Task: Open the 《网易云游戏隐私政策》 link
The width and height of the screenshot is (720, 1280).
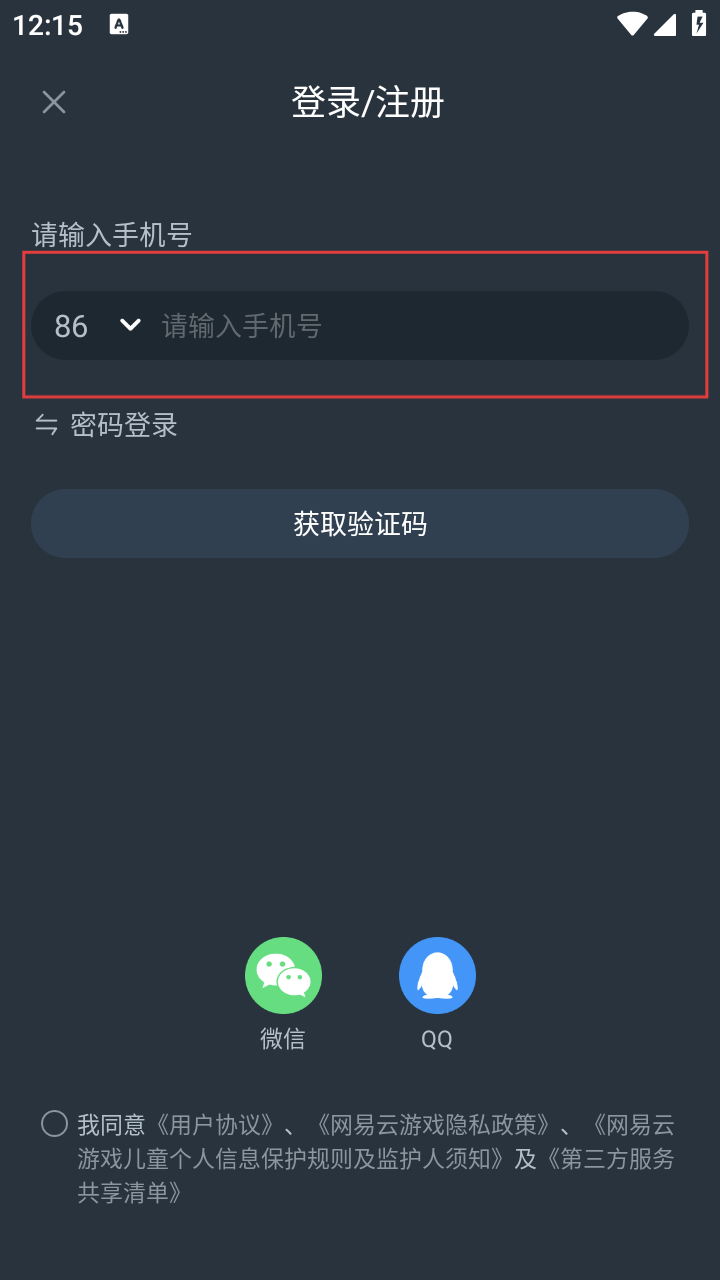Action: pos(432,1125)
